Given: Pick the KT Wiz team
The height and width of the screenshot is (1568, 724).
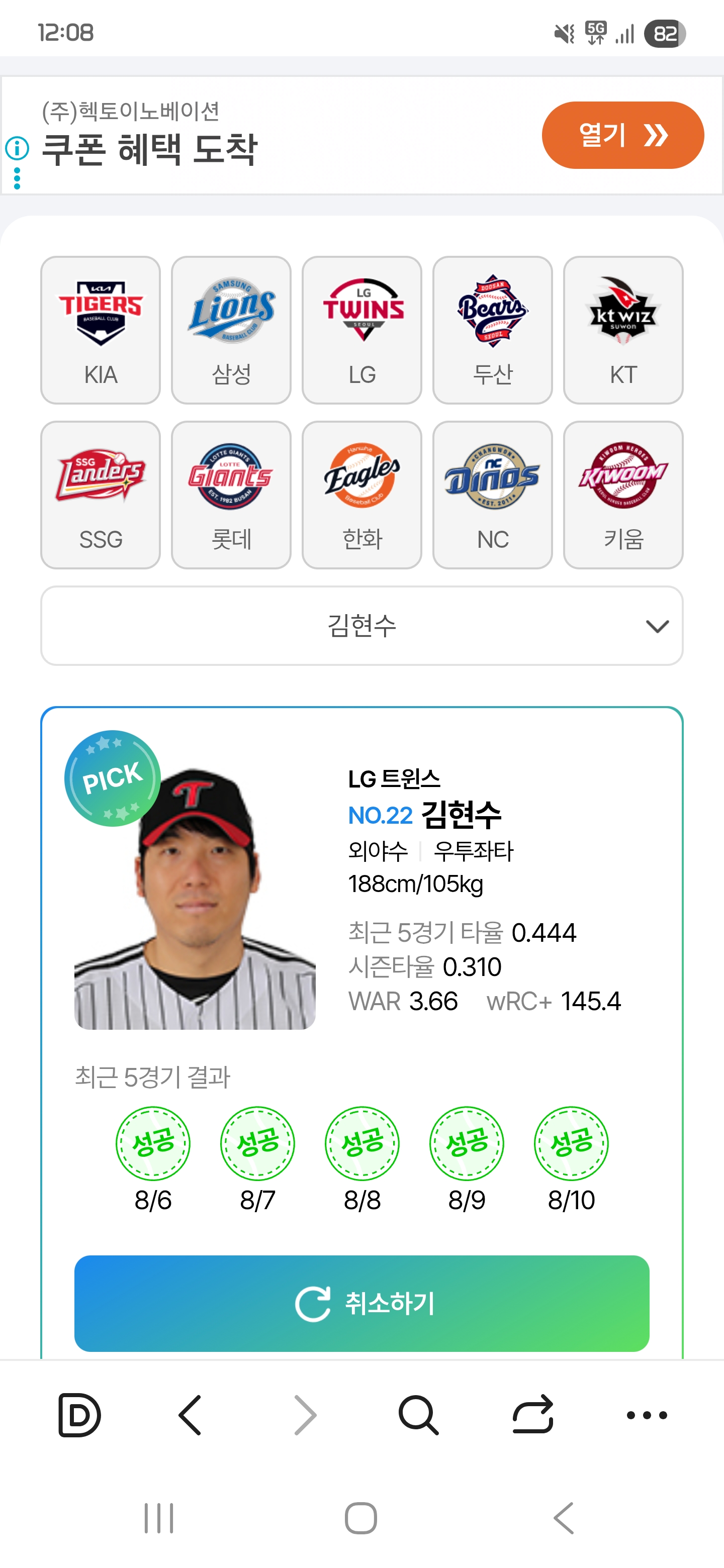Looking at the screenshot, I should [x=623, y=330].
